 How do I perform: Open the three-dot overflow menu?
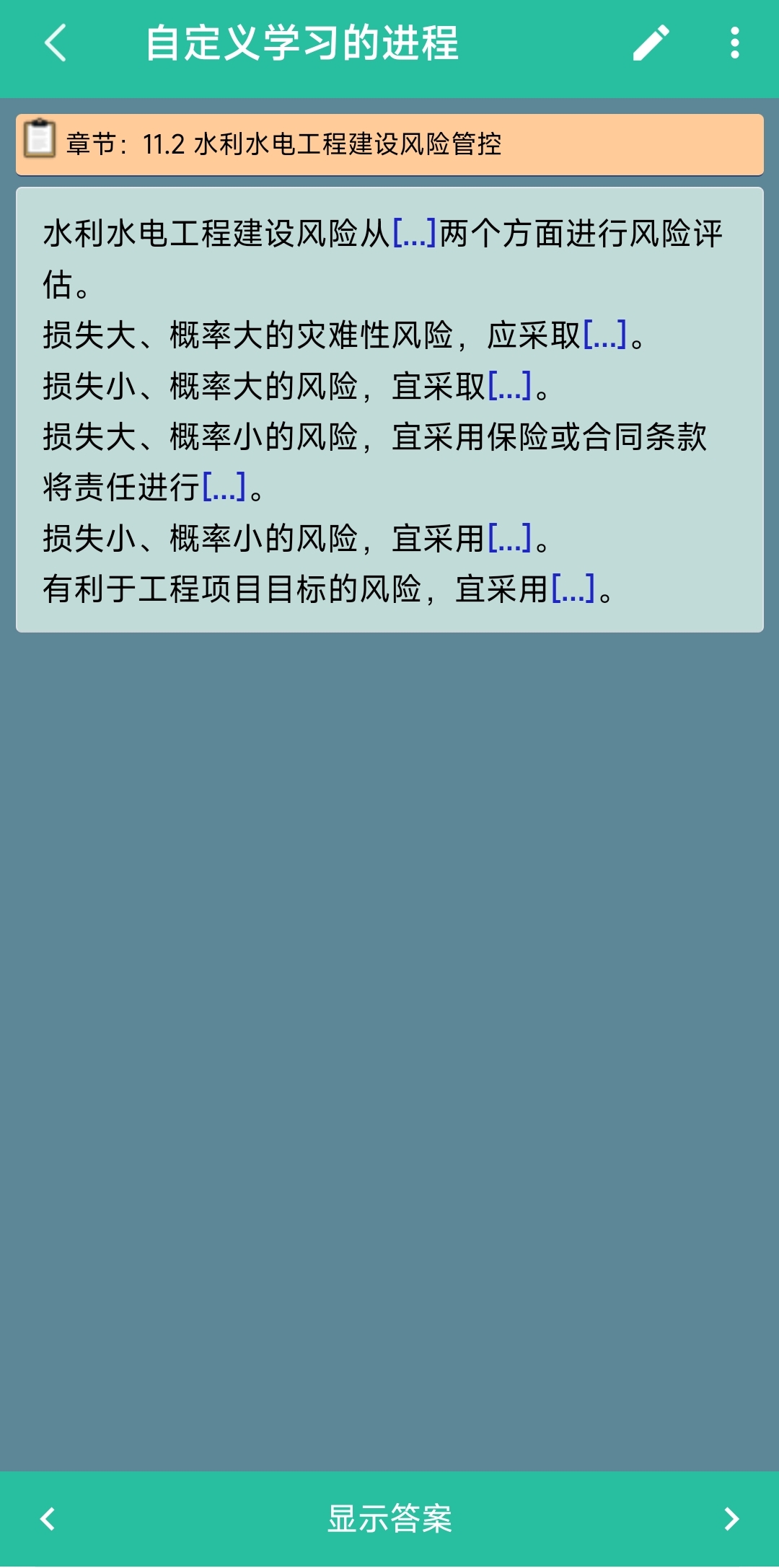coord(734,43)
